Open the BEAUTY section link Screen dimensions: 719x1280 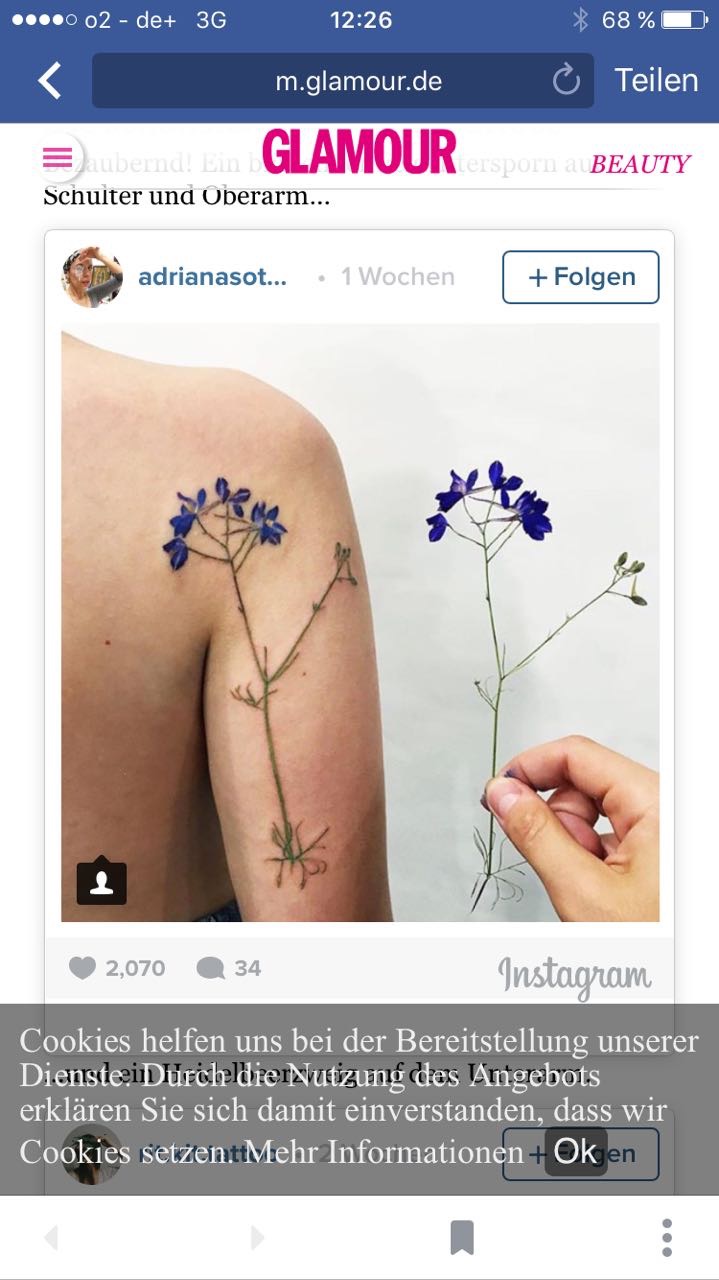click(640, 164)
